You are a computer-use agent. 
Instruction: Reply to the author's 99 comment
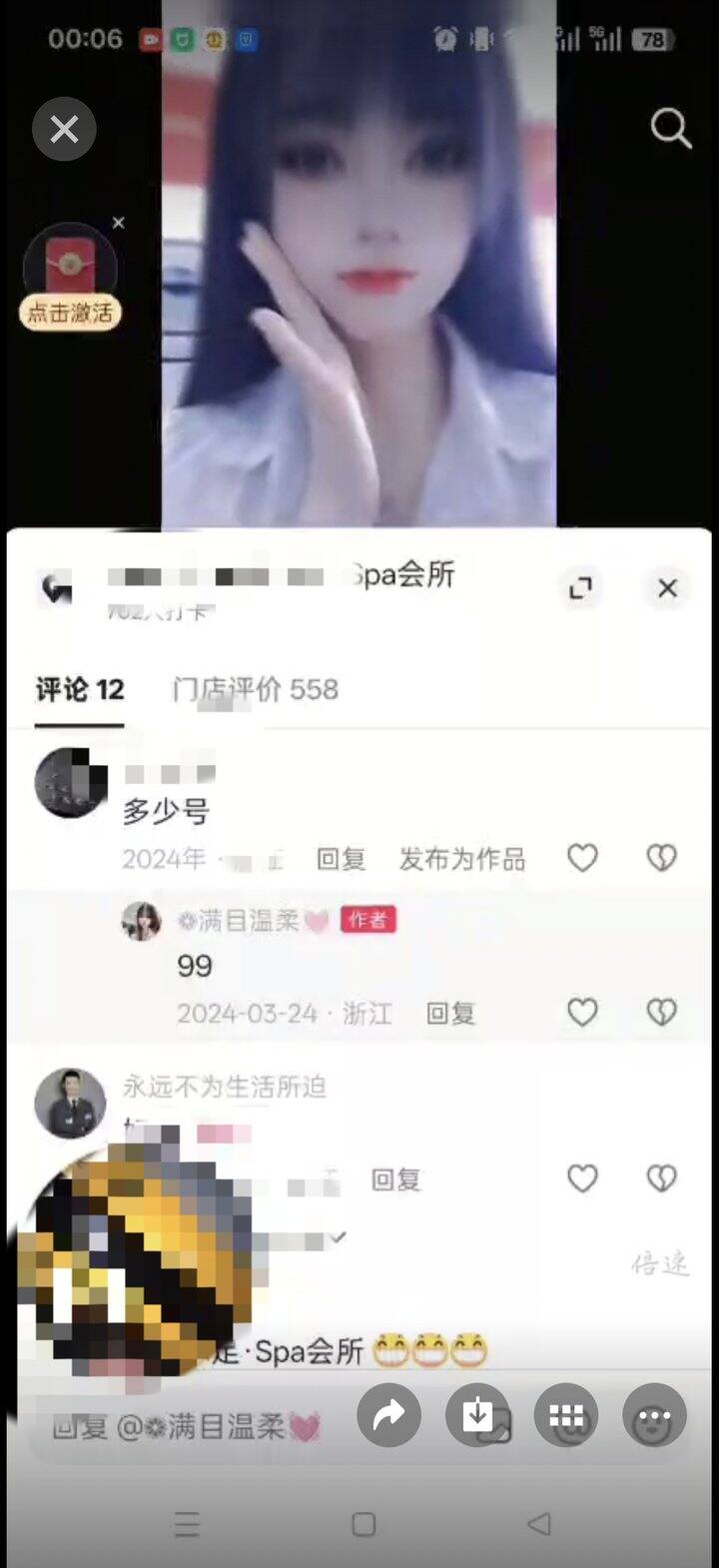(450, 1014)
